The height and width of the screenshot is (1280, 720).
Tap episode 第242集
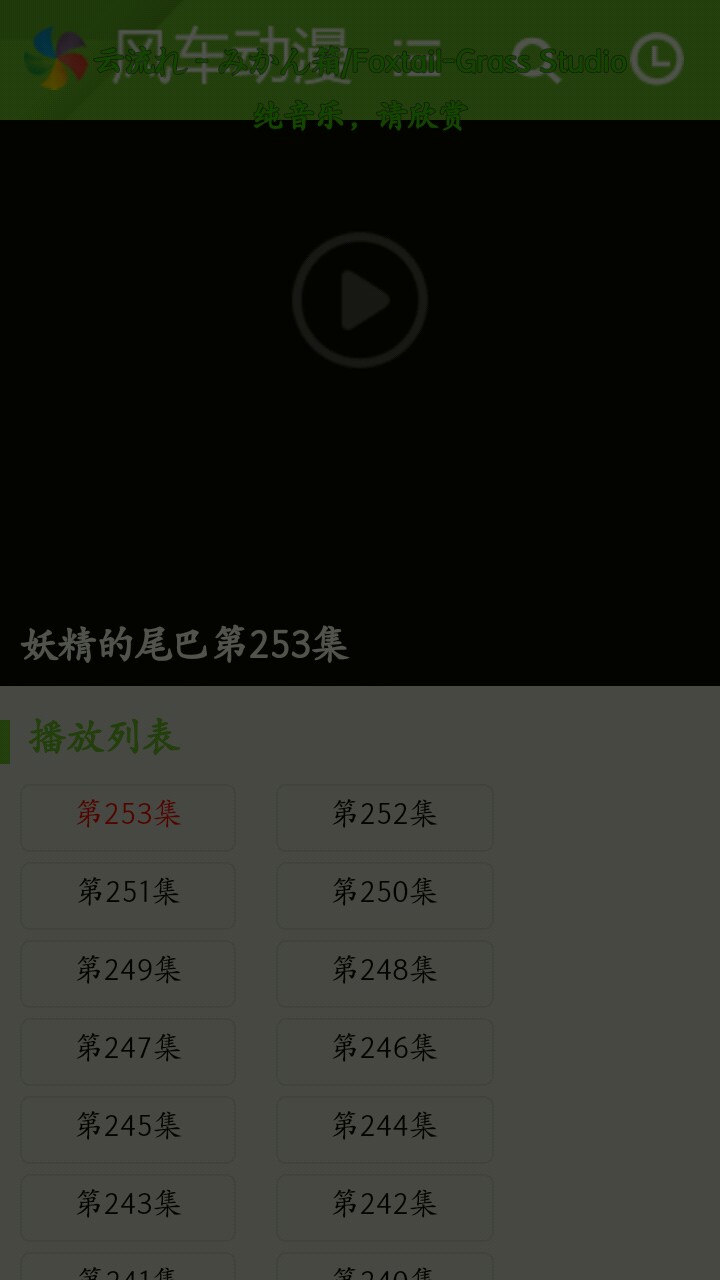[385, 1204]
